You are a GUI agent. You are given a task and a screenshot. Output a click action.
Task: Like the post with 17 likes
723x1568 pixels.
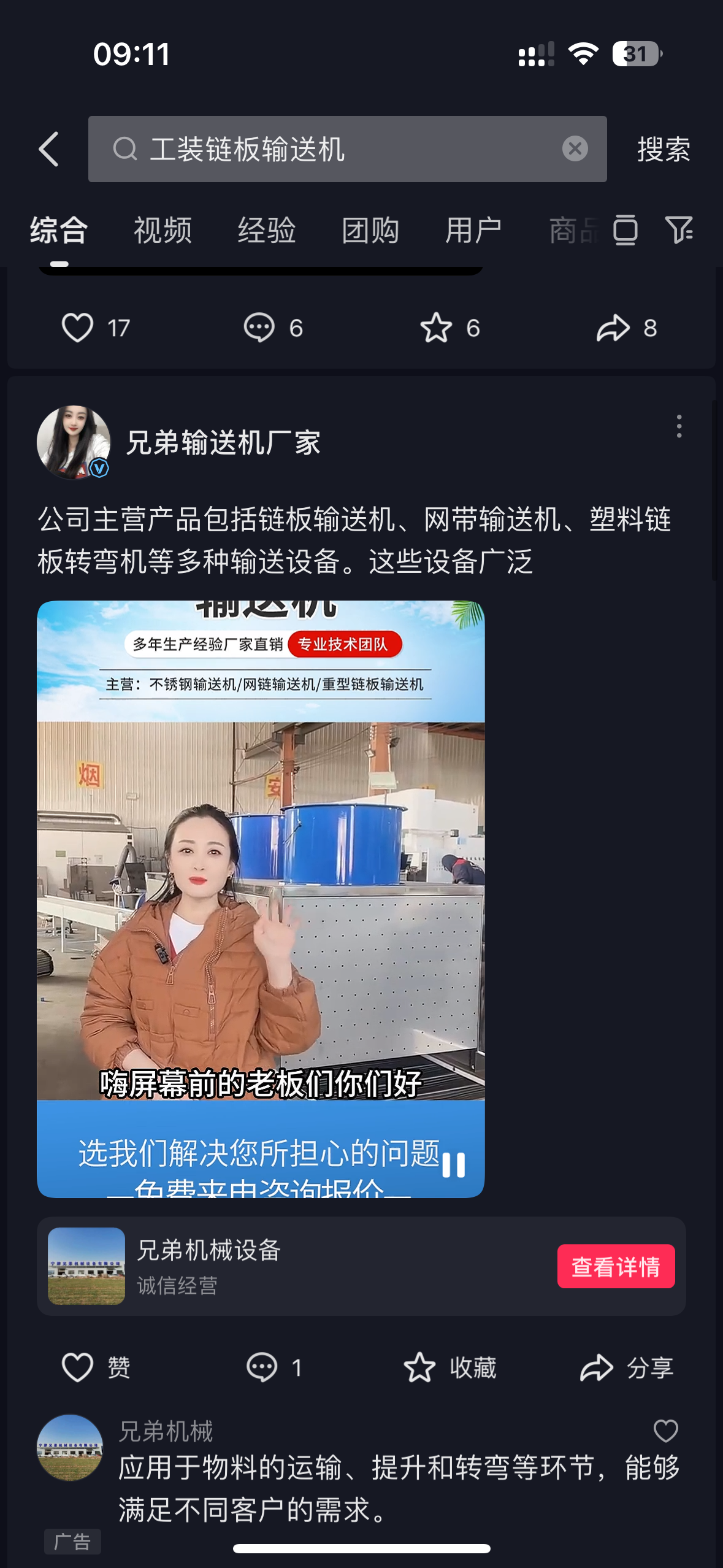(78, 328)
